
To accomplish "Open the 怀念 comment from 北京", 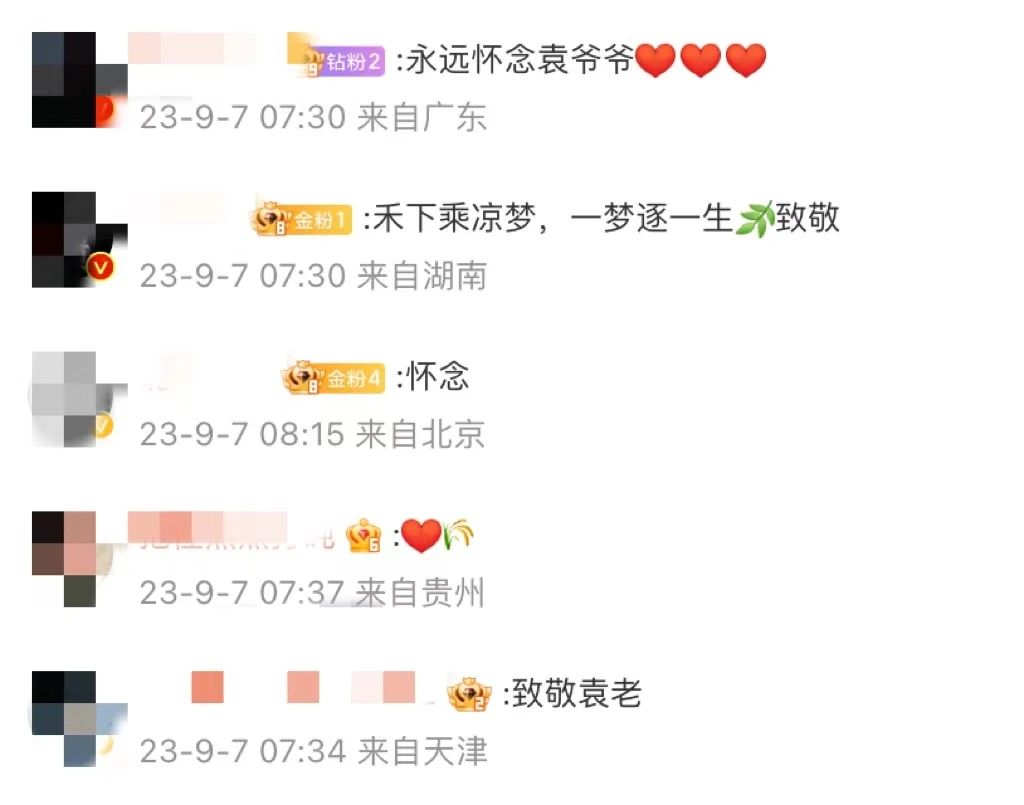I will (x=438, y=378).
